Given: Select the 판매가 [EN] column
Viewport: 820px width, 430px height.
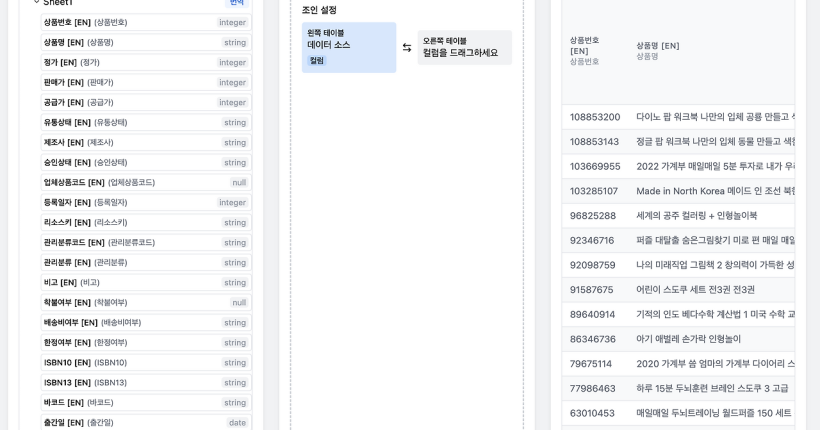Looking at the screenshot, I should point(145,82).
